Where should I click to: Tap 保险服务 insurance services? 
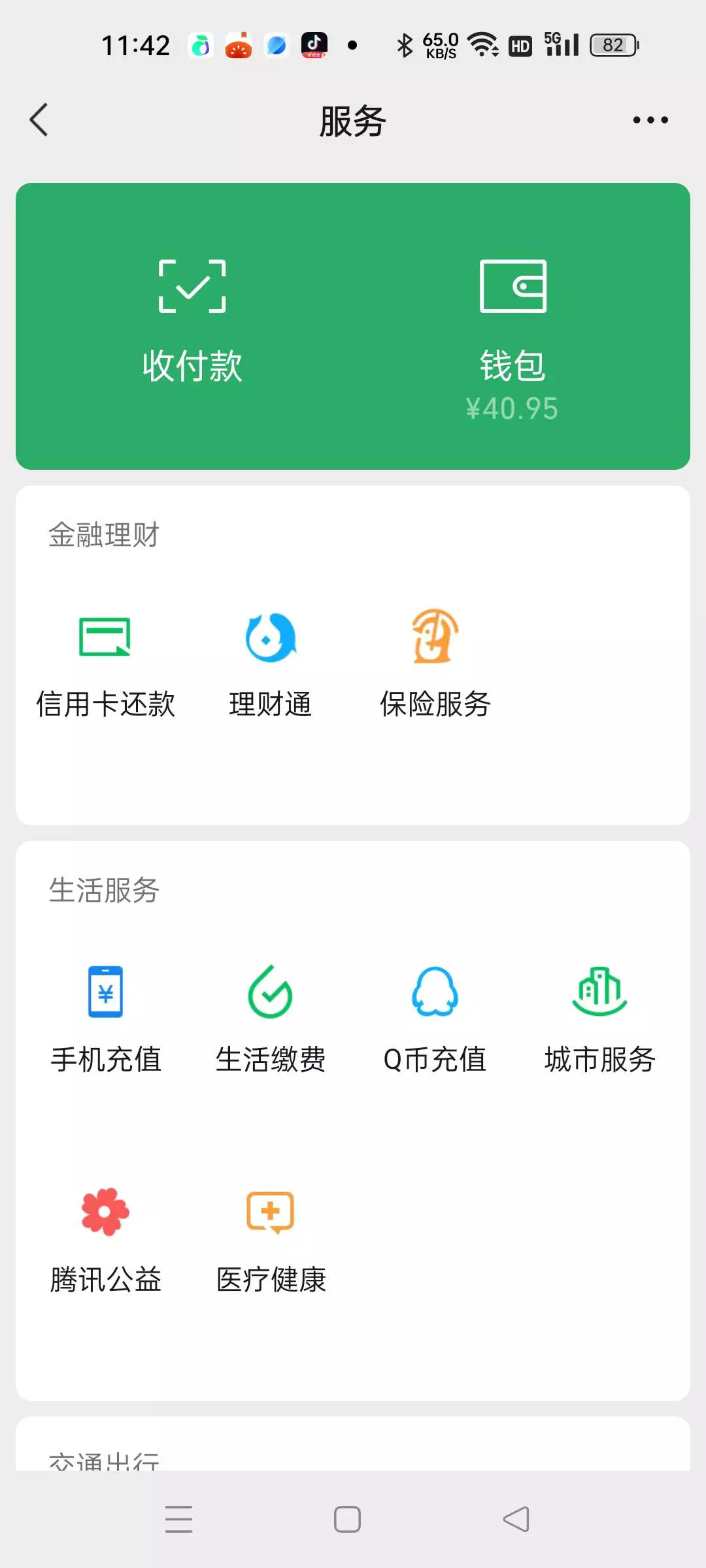pos(435,663)
